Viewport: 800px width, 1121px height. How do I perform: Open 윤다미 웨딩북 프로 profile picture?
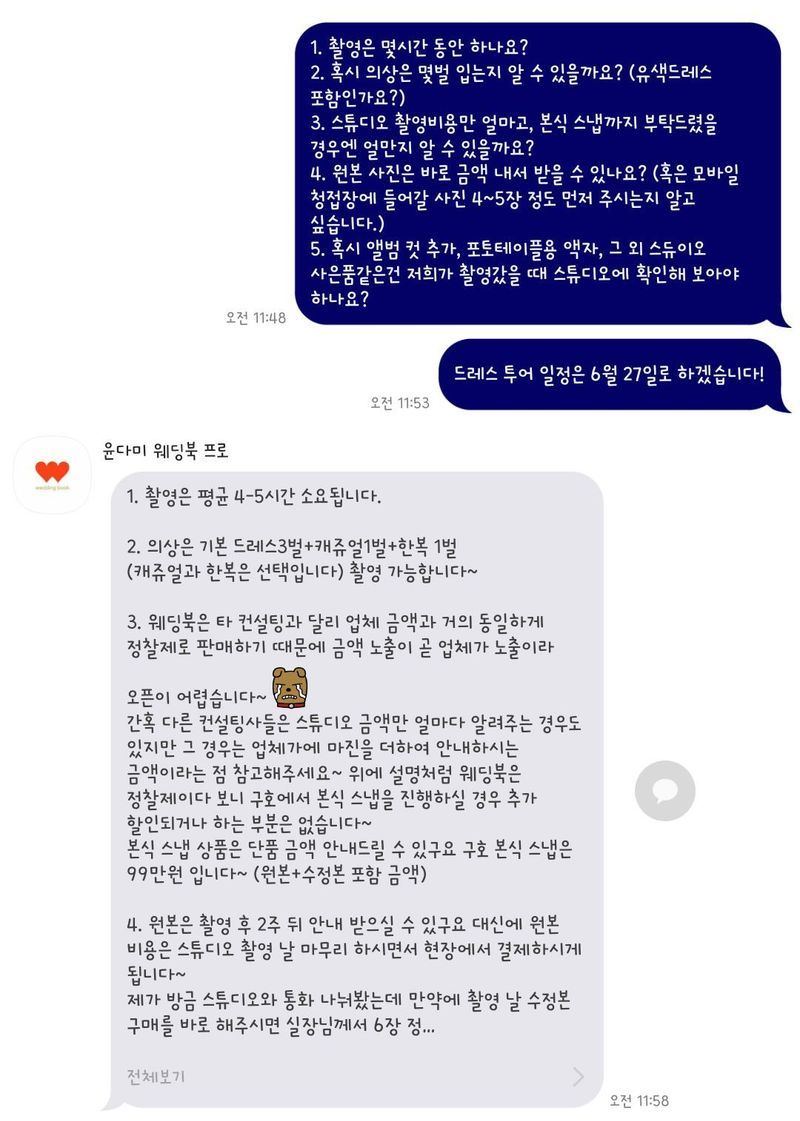click(51, 476)
